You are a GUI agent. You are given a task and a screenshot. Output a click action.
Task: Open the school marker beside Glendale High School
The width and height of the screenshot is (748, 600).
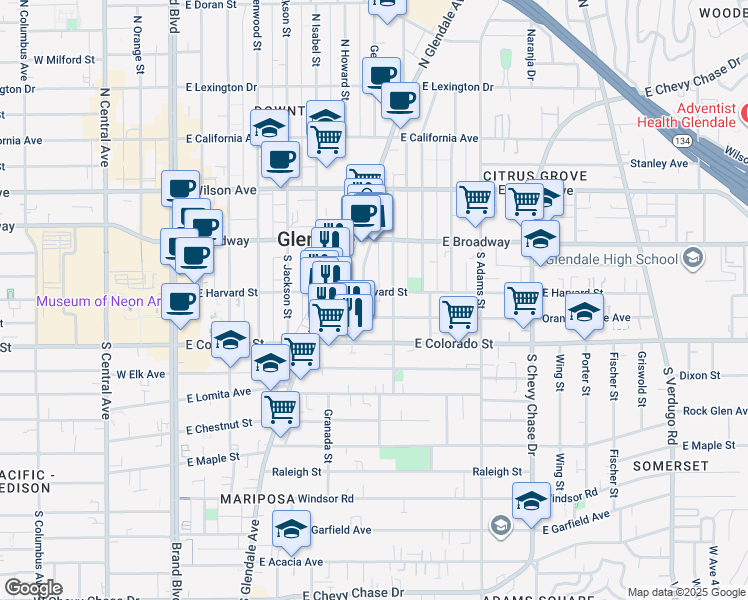coord(540,240)
